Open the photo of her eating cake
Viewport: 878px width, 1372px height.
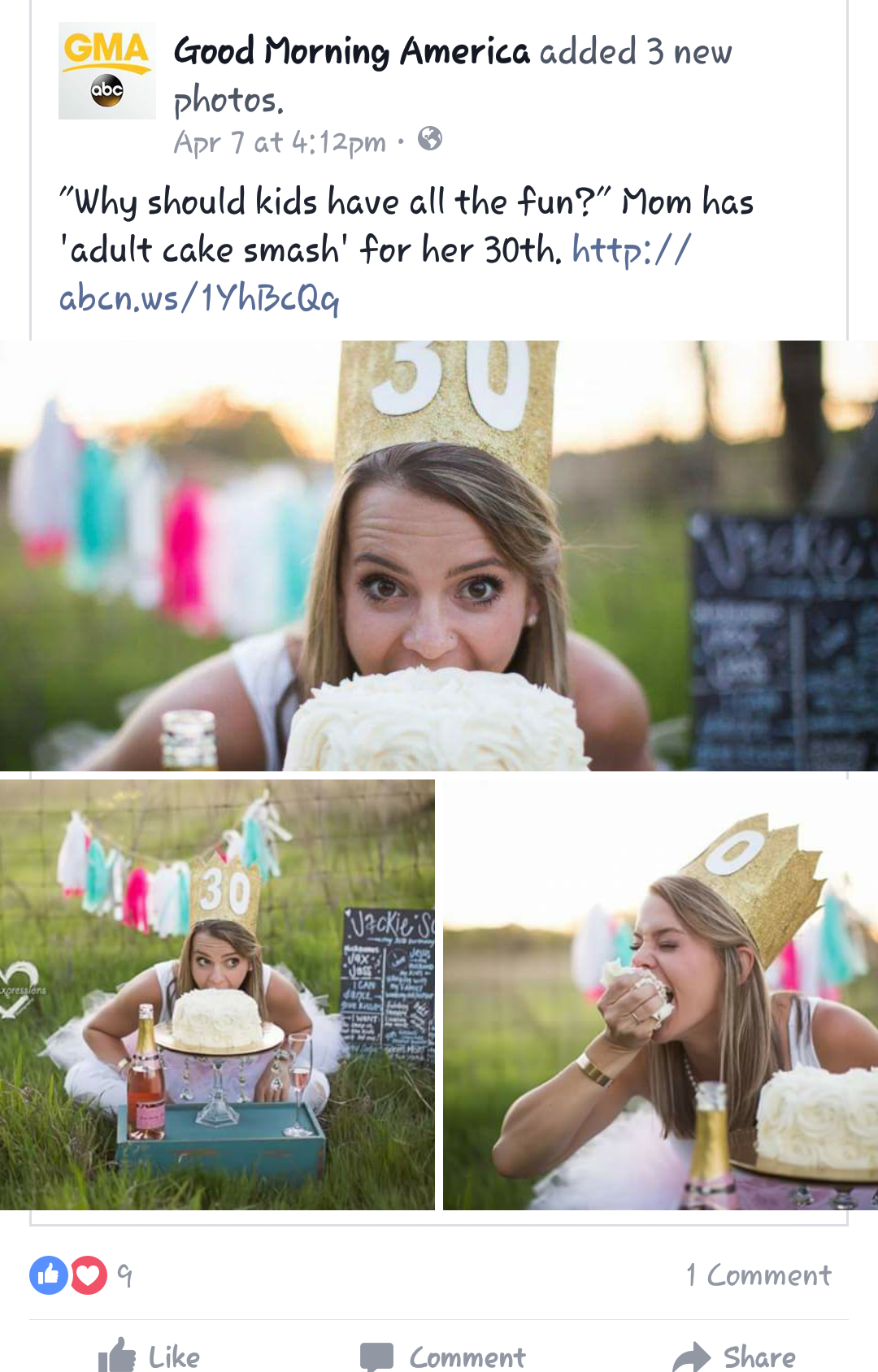(x=660, y=994)
